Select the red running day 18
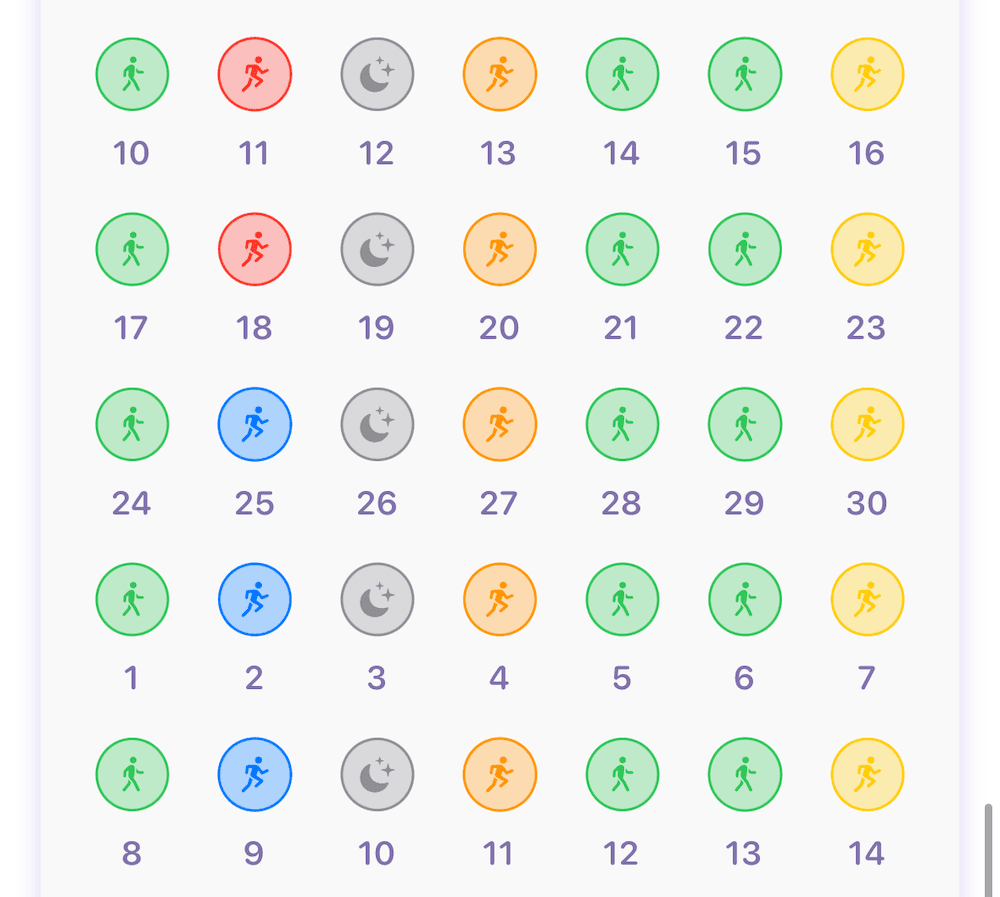 pos(254,249)
